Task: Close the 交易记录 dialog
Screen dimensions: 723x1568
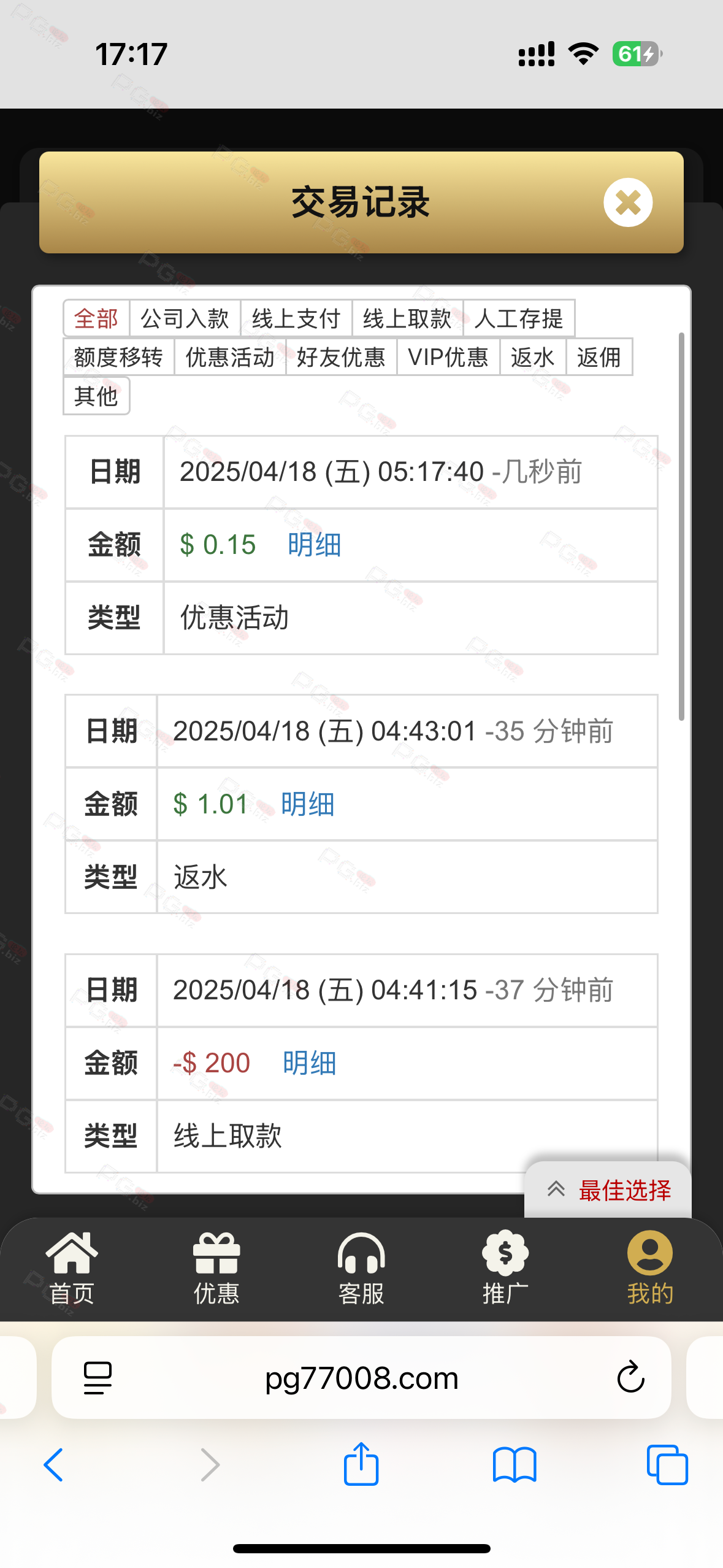Action: click(627, 202)
